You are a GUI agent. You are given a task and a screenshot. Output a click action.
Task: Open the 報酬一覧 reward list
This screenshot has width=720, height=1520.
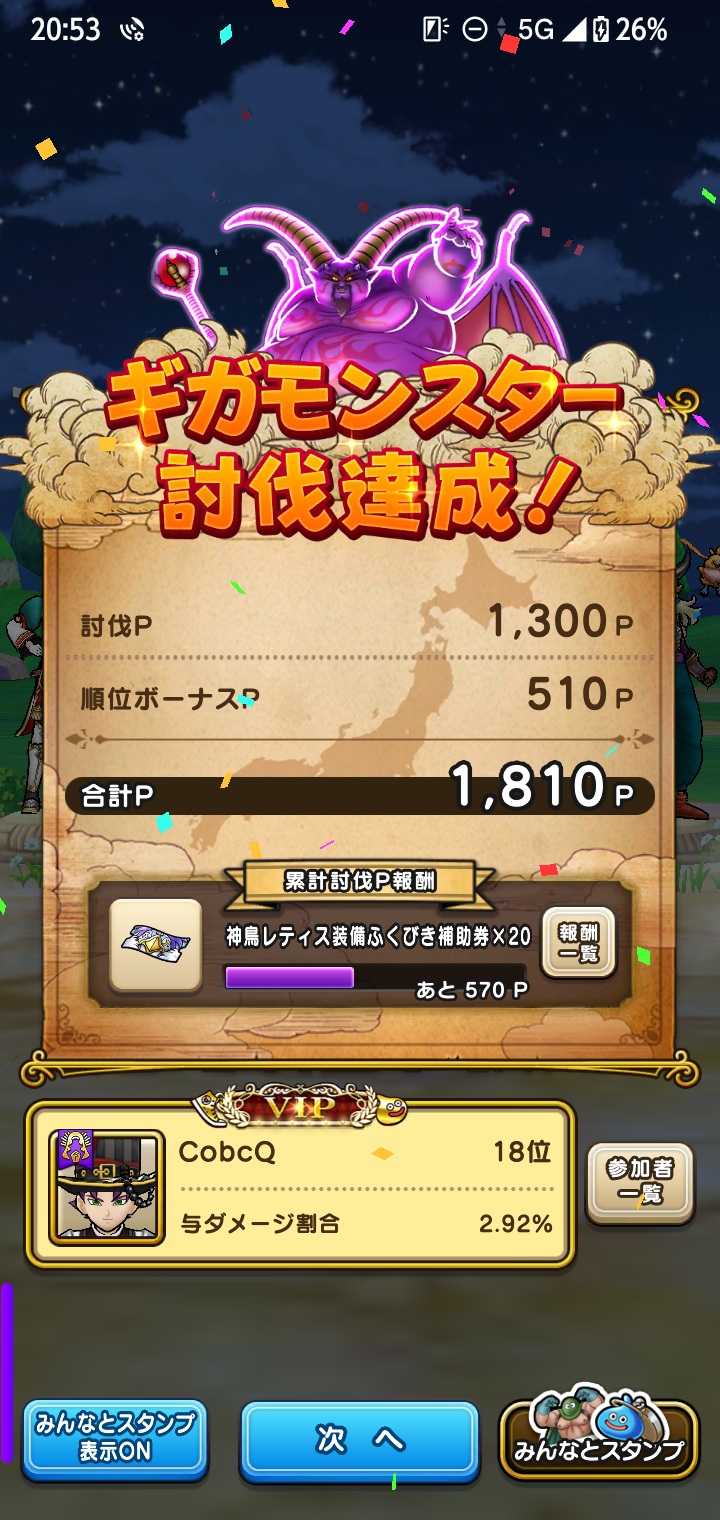pyautogui.click(x=578, y=942)
